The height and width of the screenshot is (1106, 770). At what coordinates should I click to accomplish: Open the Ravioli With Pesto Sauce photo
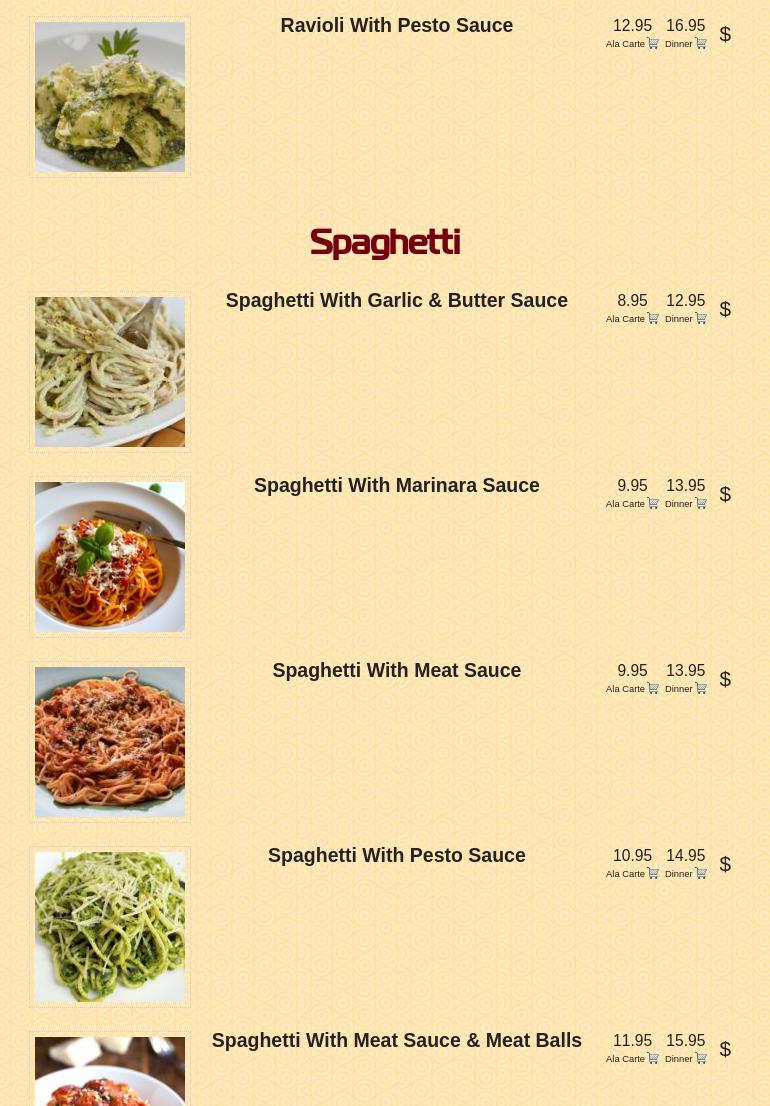[110, 97]
